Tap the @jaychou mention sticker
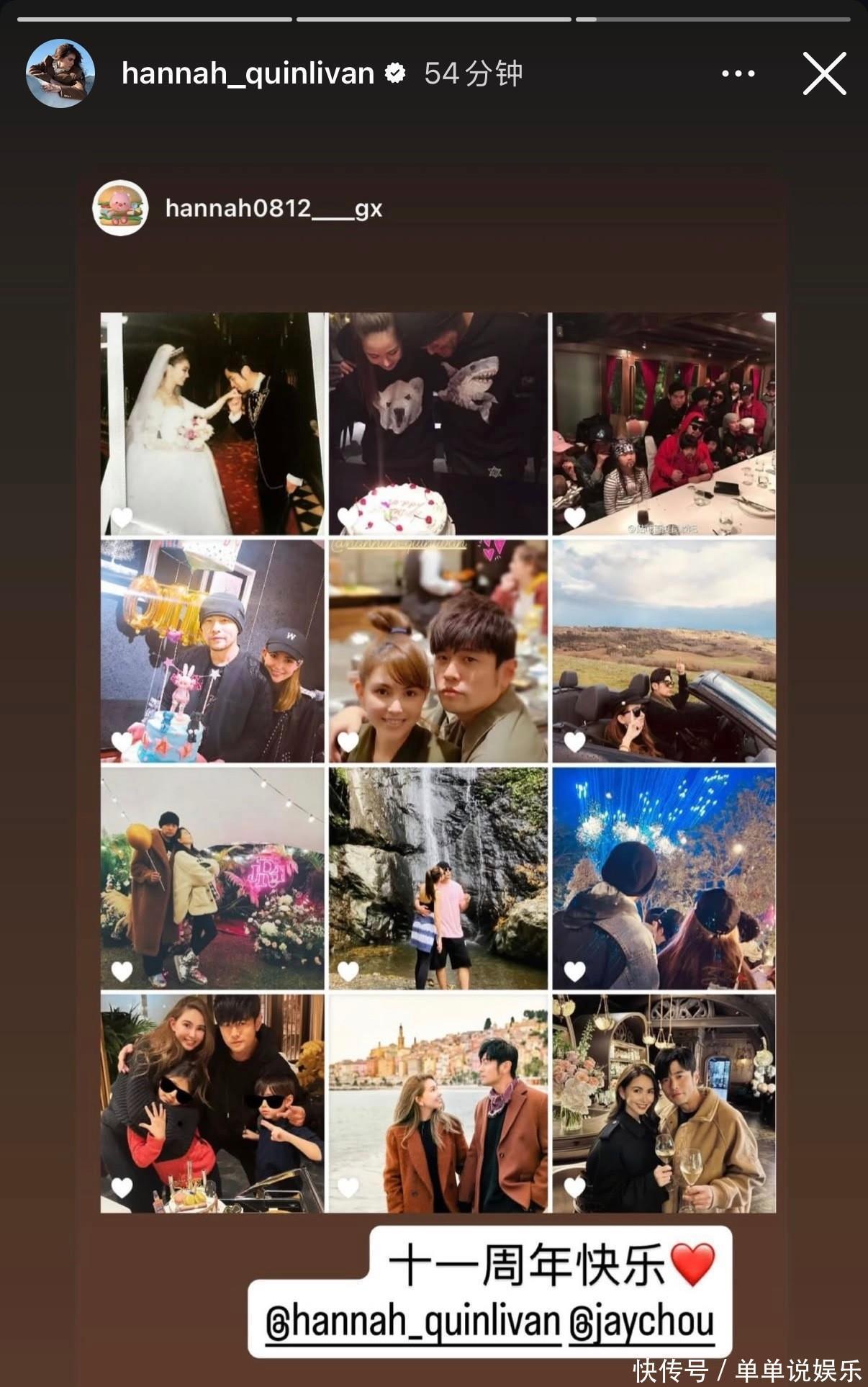This screenshot has height=1387, width=868. (641, 1324)
